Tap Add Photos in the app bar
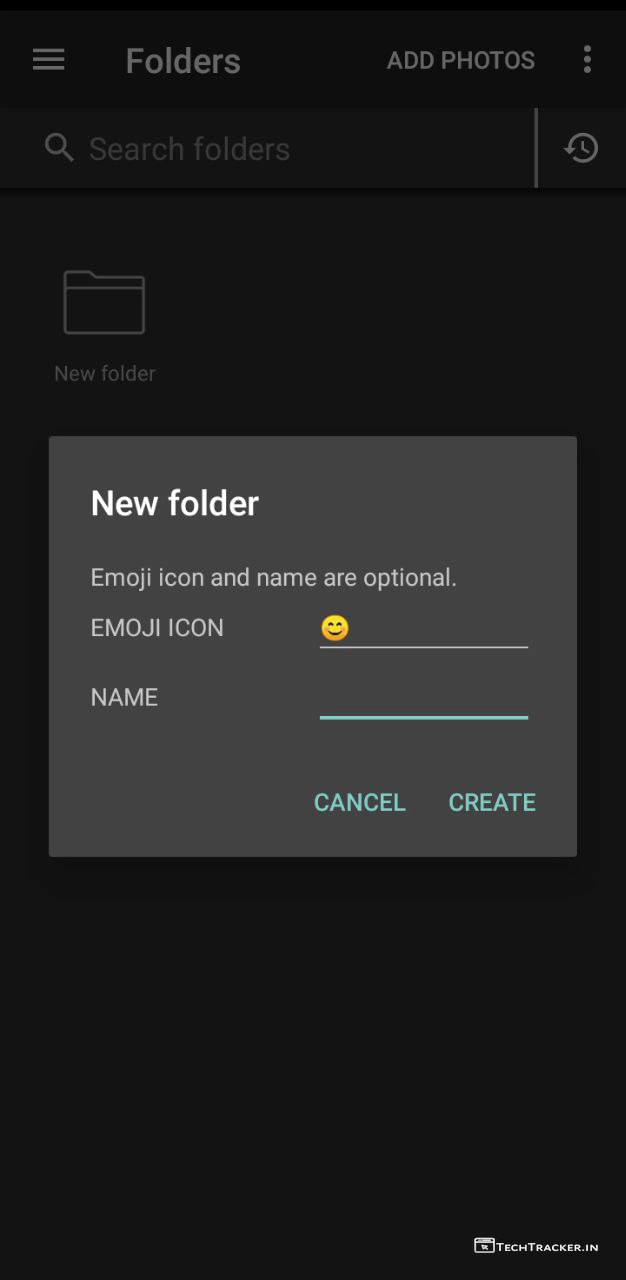The height and width of the screenshot is (1280, 626). pyautogui.click(x=460, y=60)
